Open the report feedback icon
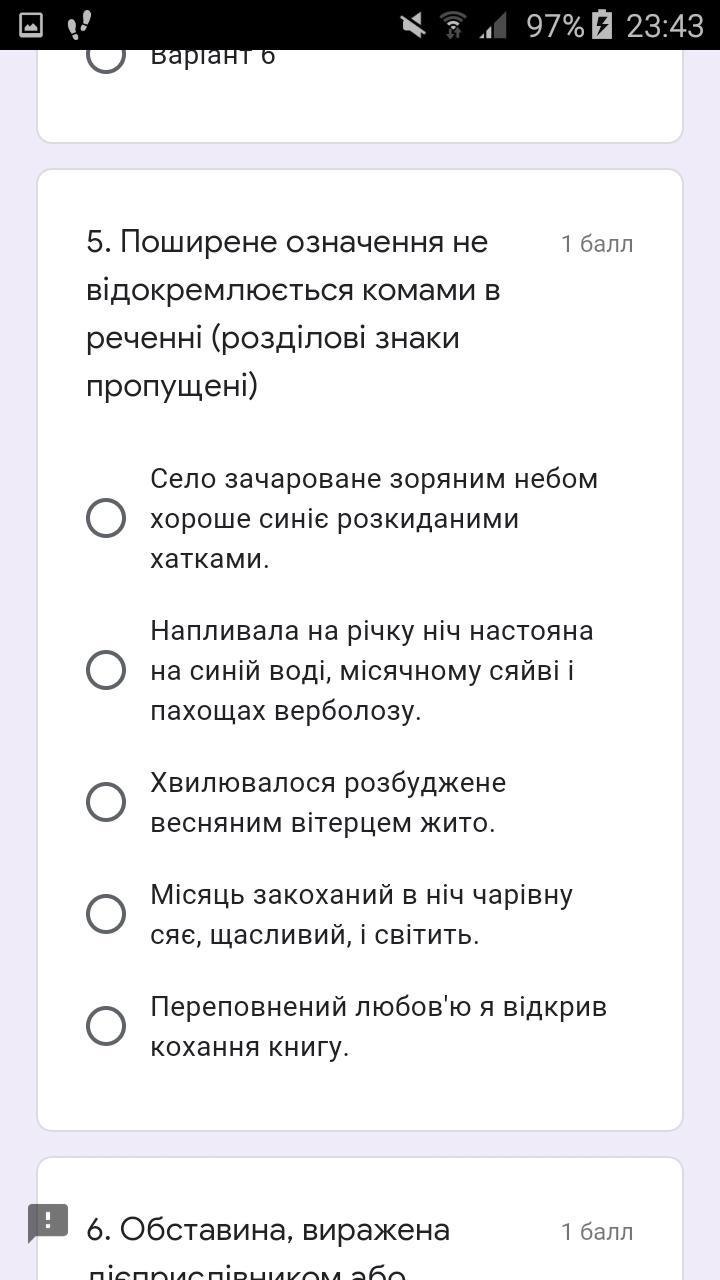720x1280 pixels. pyautogui.click(x=47, y=1222)
